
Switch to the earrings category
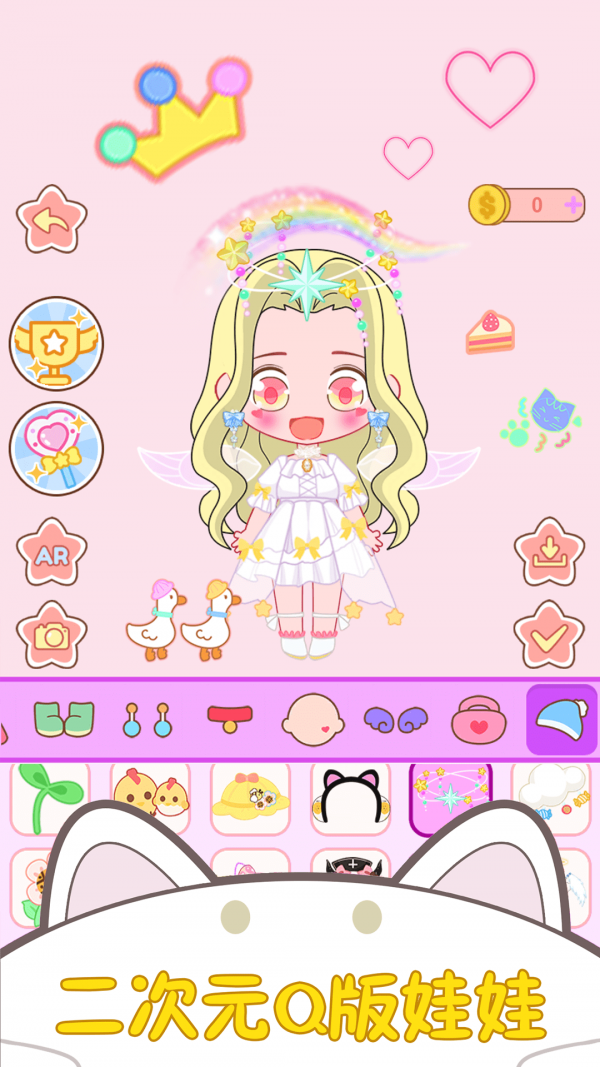click(147, 719)
